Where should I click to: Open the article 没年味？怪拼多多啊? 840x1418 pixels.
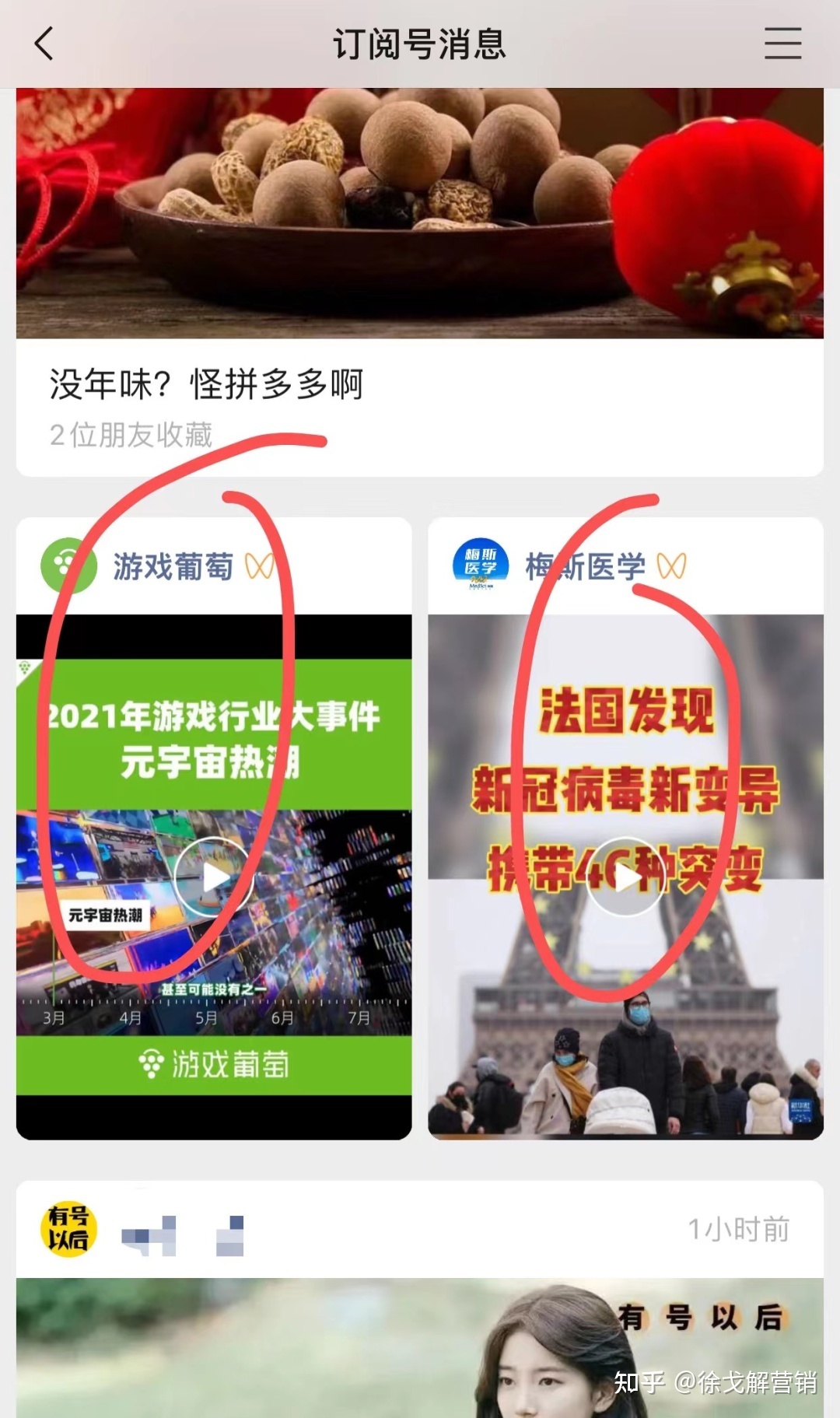pos(205,383)
